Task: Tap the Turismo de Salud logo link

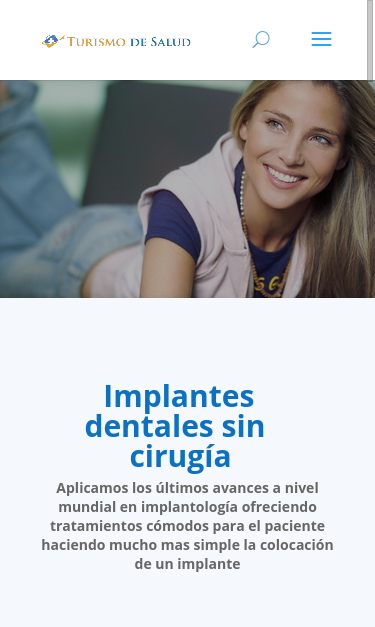Action: [116, 41]
